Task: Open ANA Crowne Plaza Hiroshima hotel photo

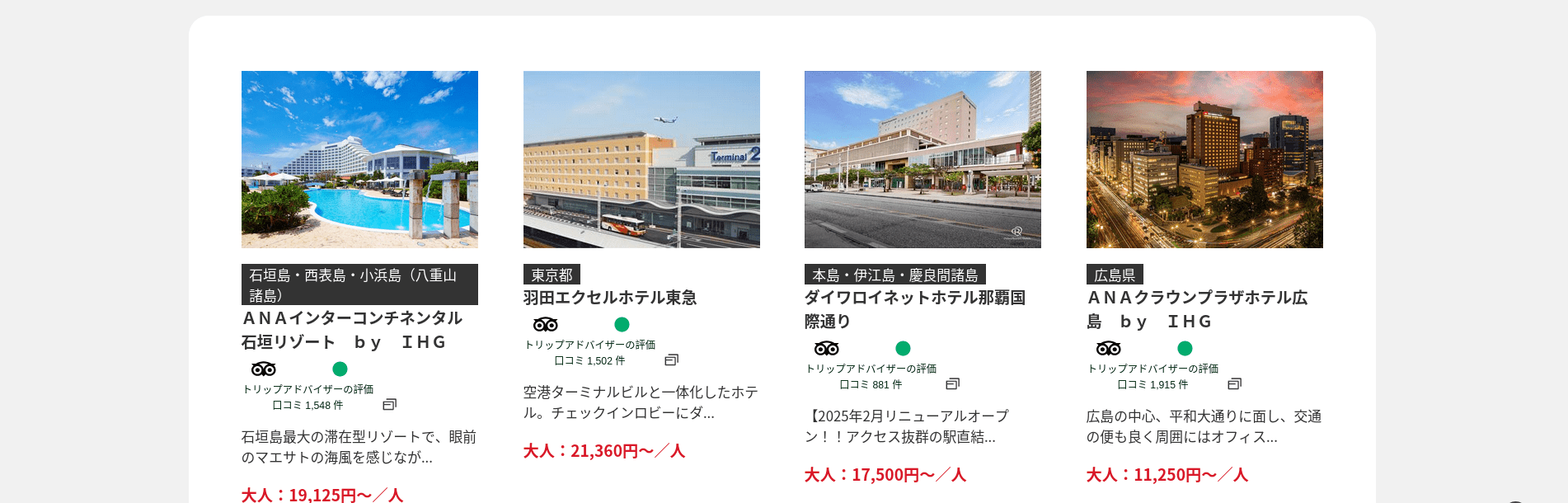Action: point(1204,159)
